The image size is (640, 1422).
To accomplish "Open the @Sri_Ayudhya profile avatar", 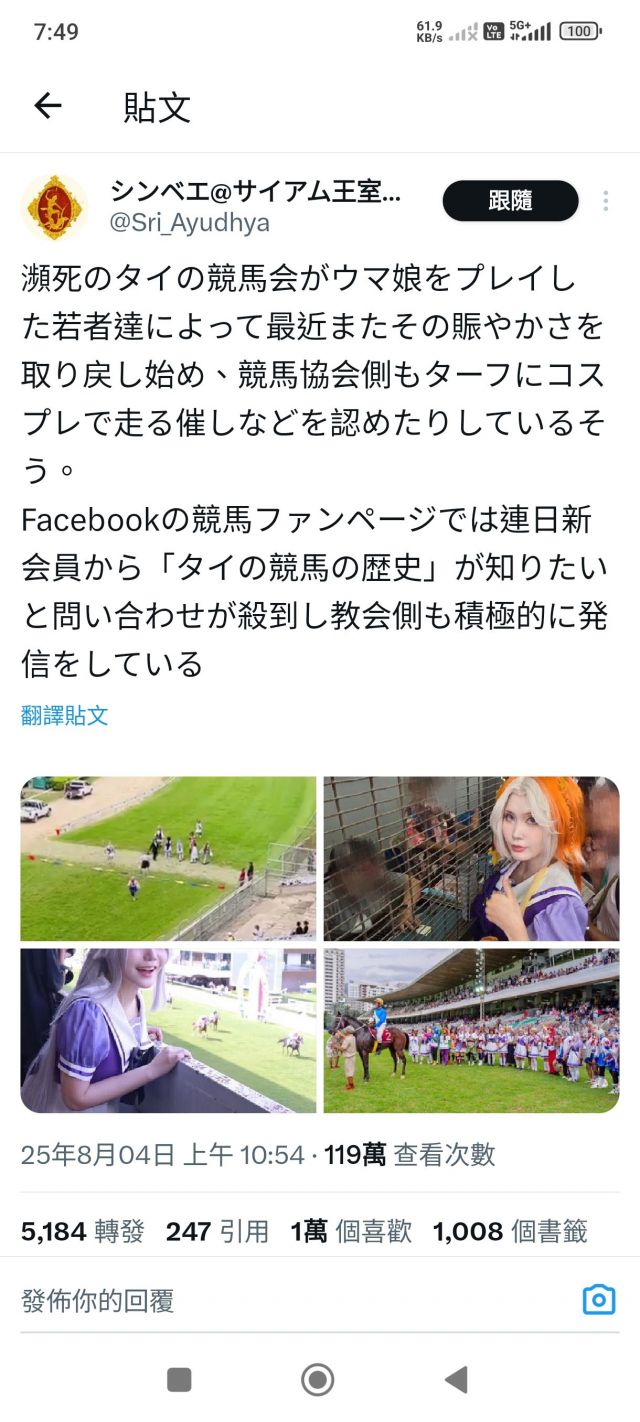I will pos(54,207).
